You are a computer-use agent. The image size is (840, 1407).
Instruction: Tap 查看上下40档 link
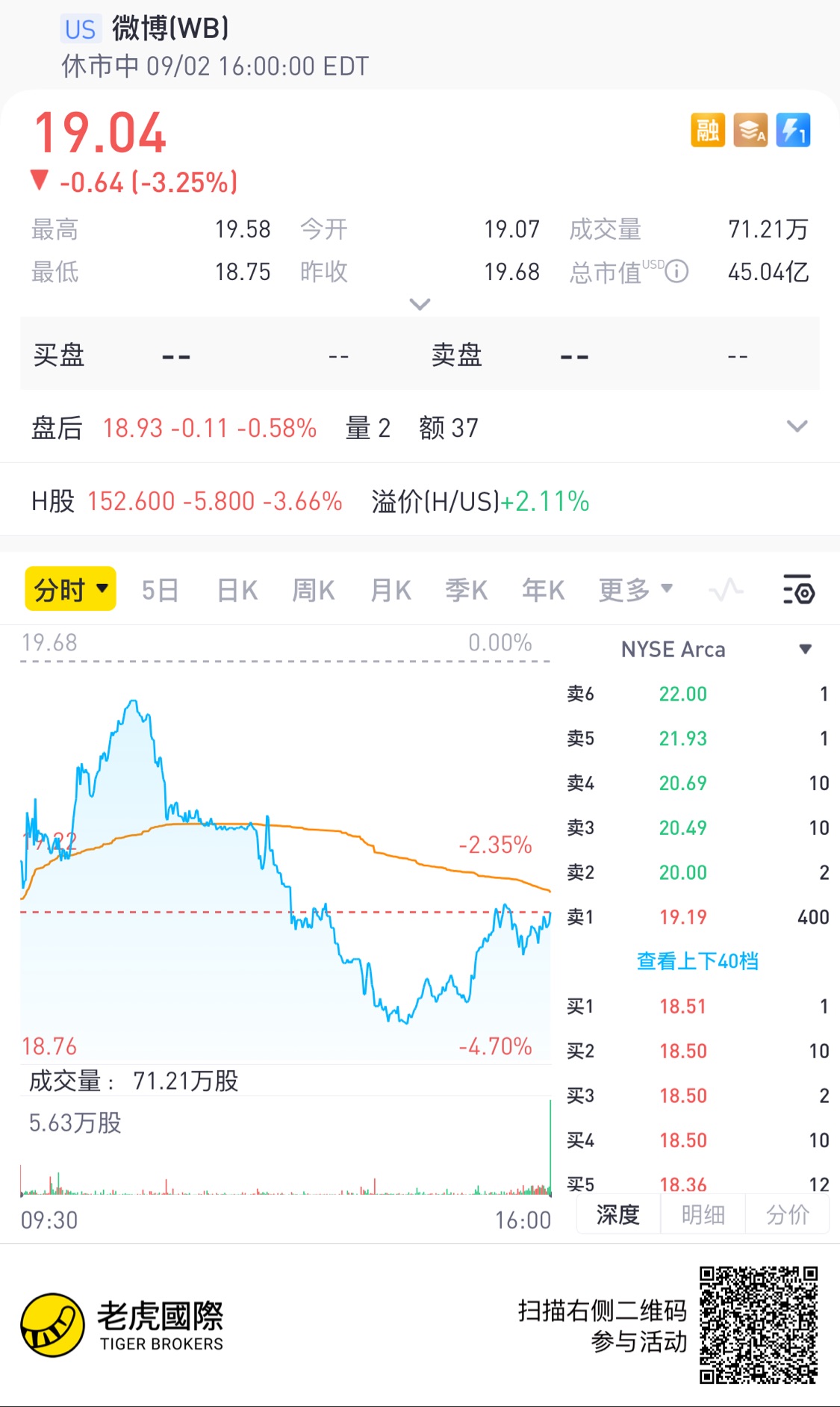tap(697, 961)
